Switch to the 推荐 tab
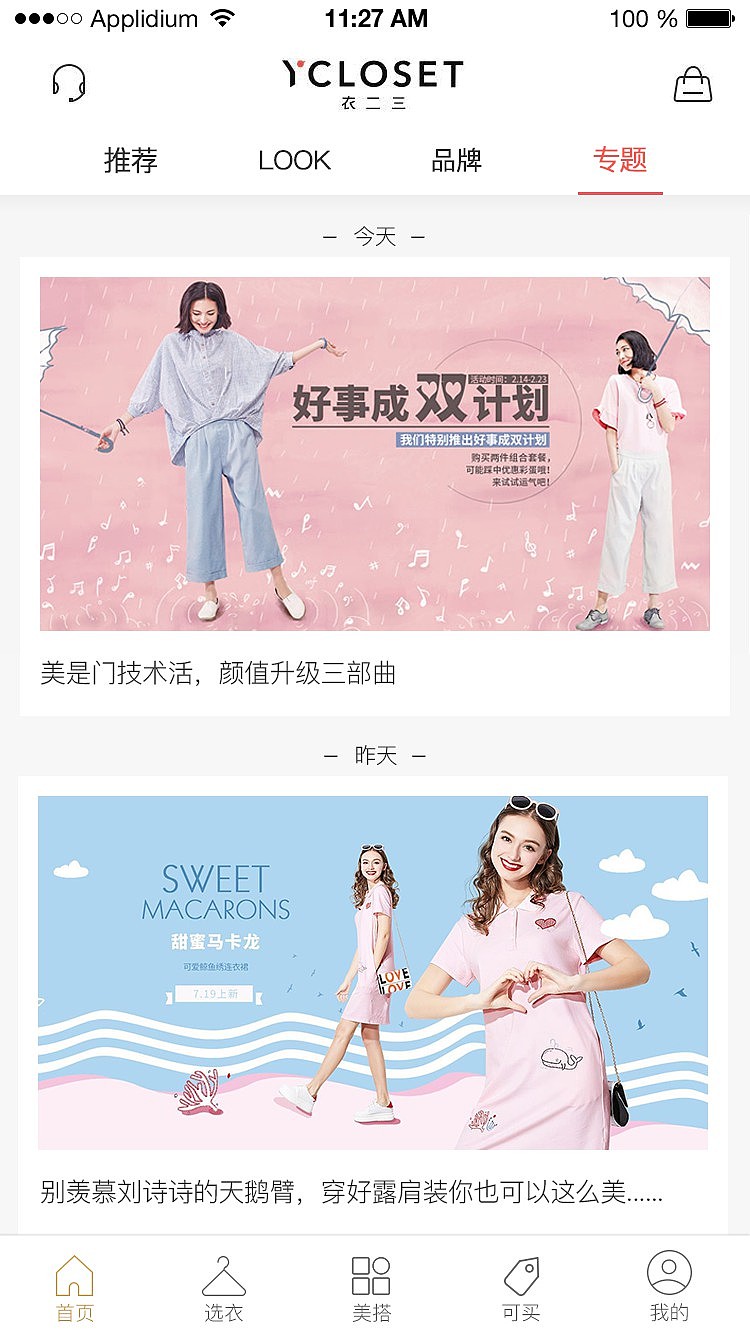This screenshot has height=1334, width=750. point(131,160)
